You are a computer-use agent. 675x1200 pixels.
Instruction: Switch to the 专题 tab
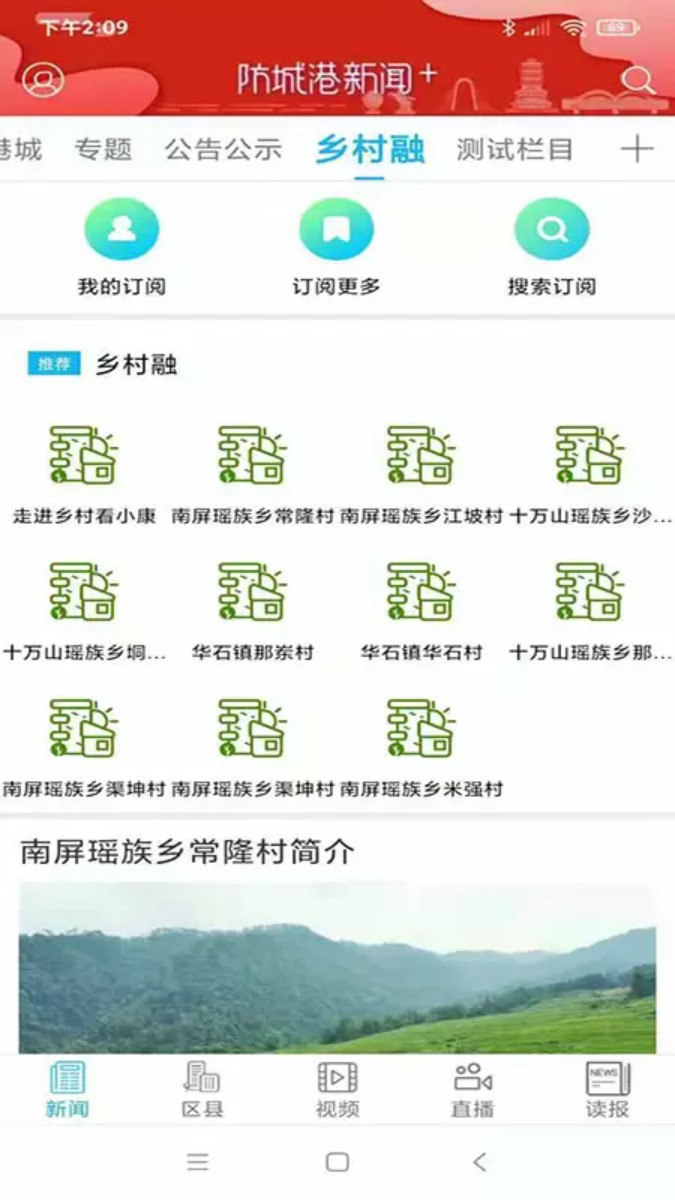pyautogui.click(x=103, y=150)
